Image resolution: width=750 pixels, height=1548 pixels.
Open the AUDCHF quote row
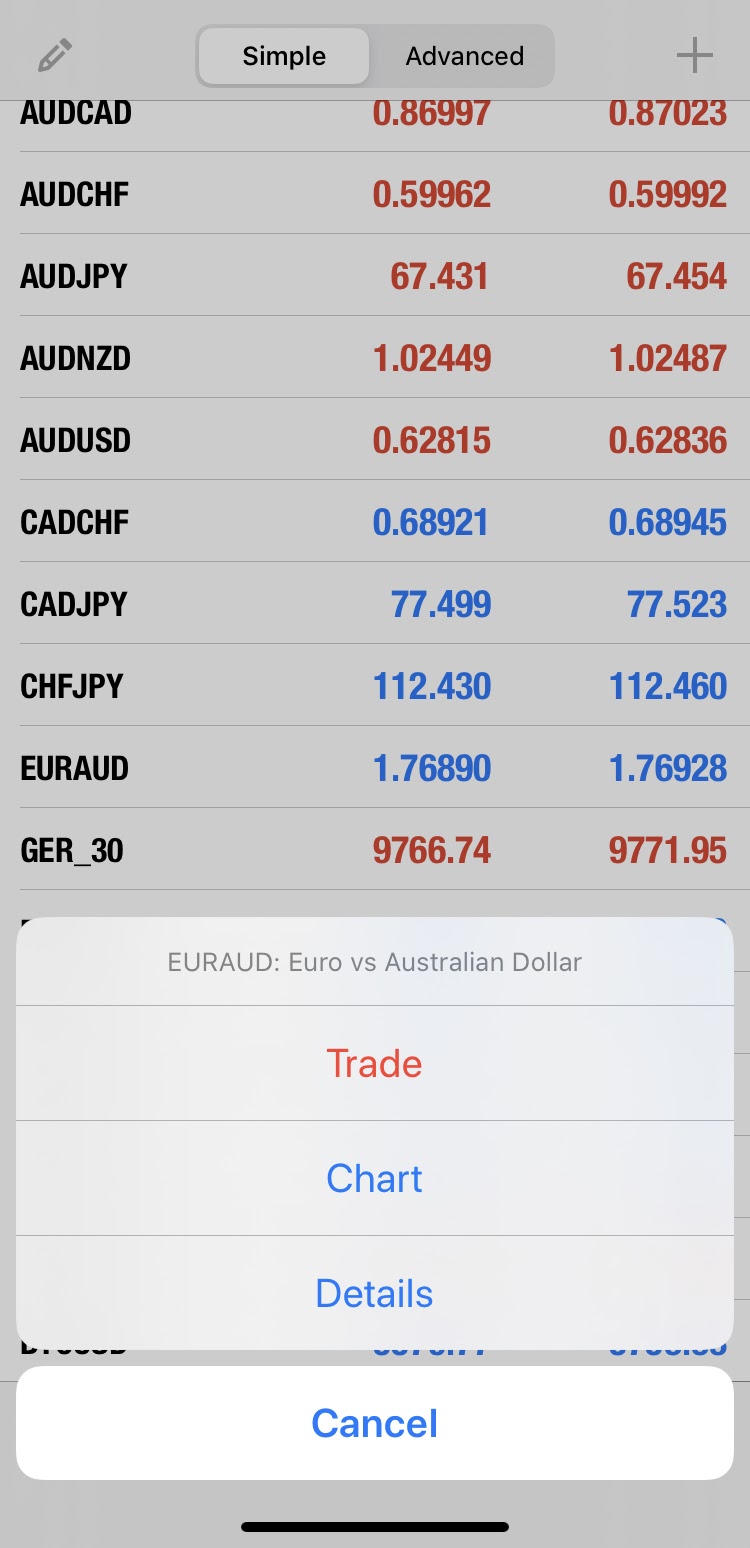[375, 194]
